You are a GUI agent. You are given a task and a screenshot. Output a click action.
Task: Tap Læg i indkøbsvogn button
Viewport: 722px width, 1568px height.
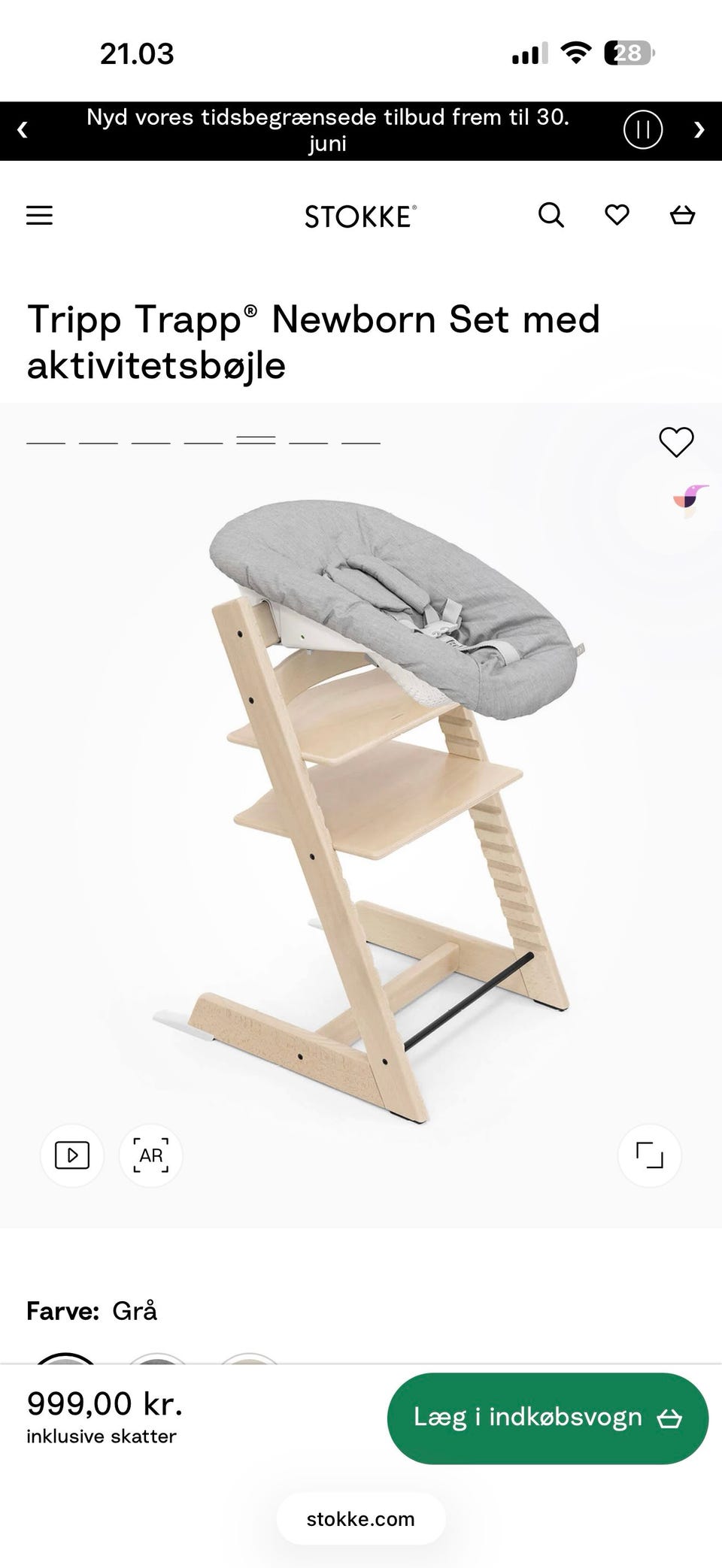click(x=548, y=1418)
